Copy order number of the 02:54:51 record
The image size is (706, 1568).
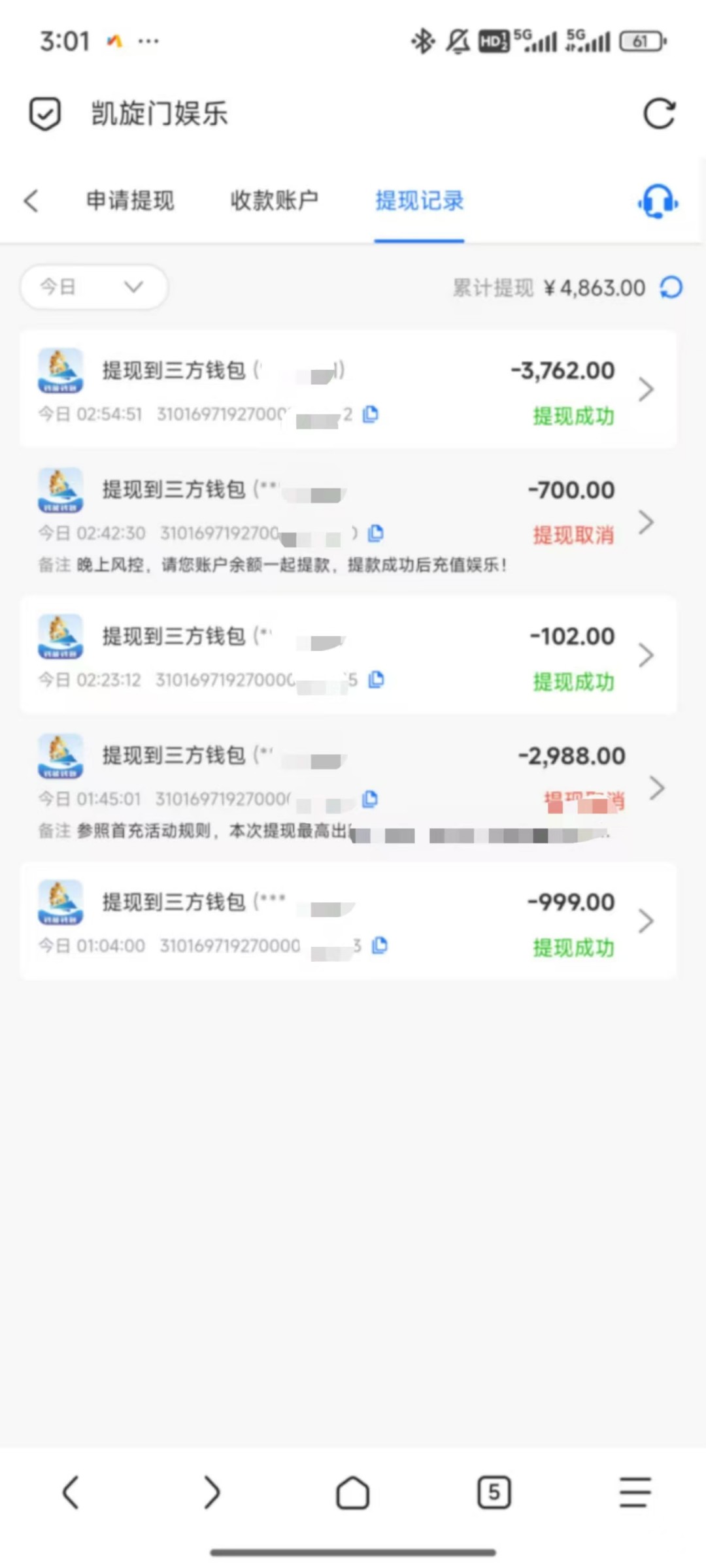click(371, 414)
